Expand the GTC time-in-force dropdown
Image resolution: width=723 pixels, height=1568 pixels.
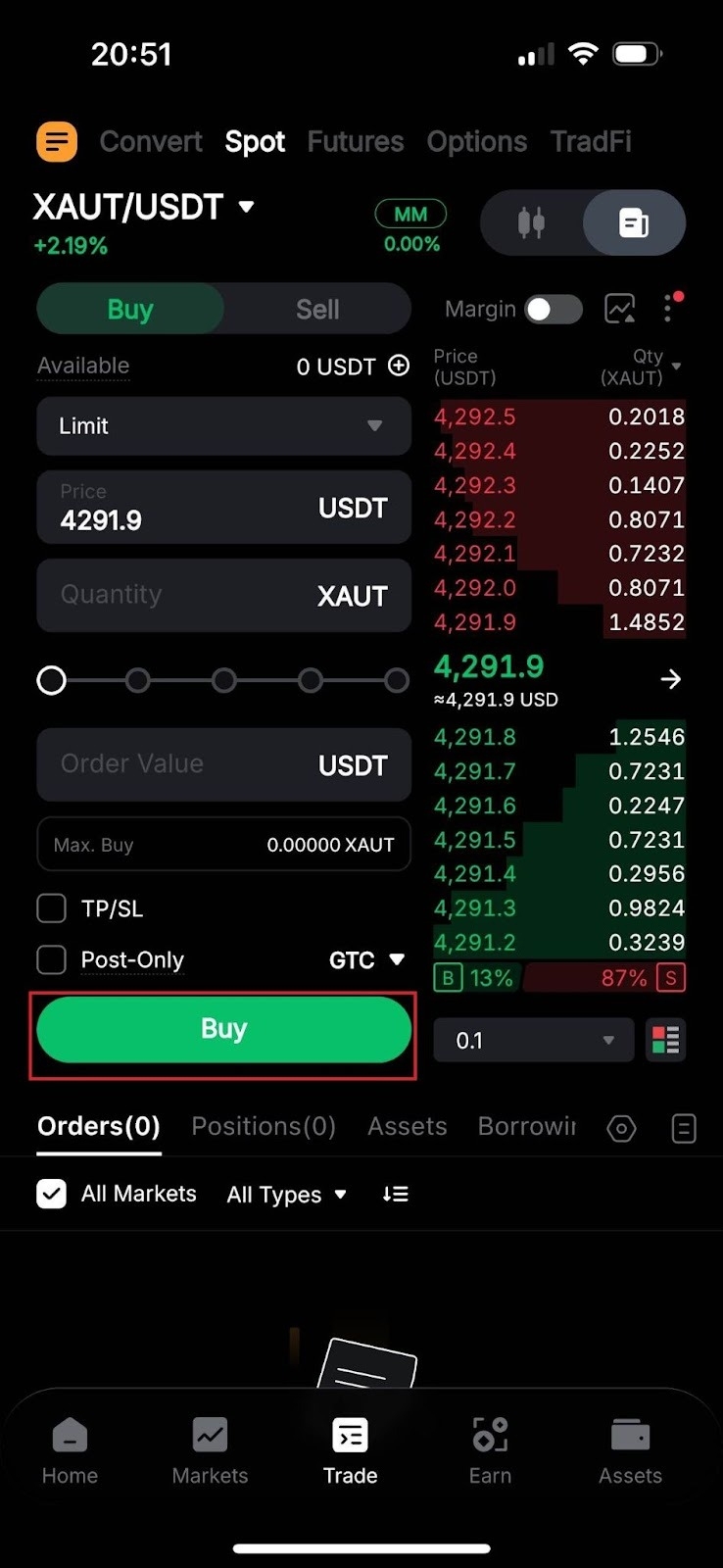coord(367,960)
